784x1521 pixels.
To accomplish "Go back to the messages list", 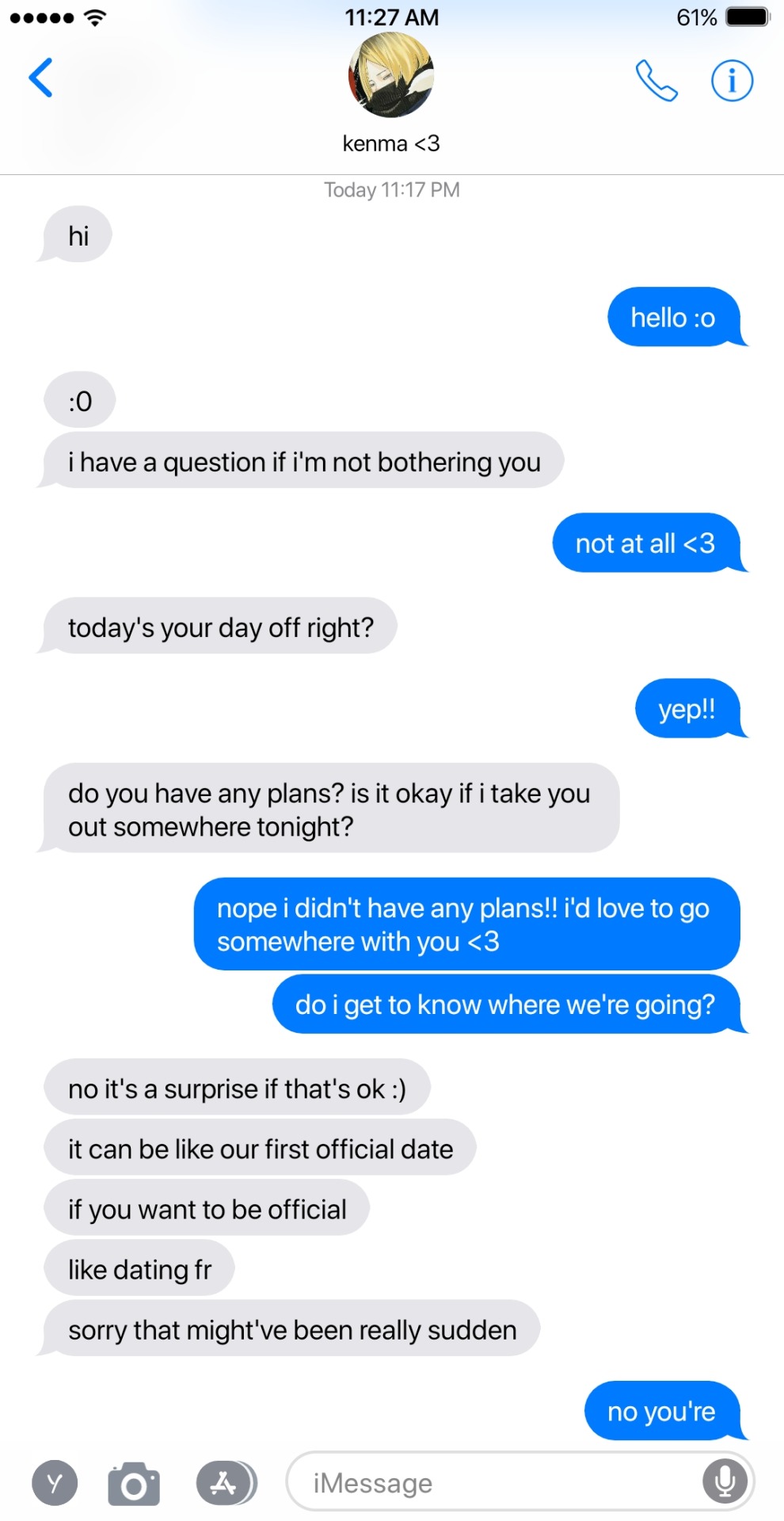I will tap(41, 78).
